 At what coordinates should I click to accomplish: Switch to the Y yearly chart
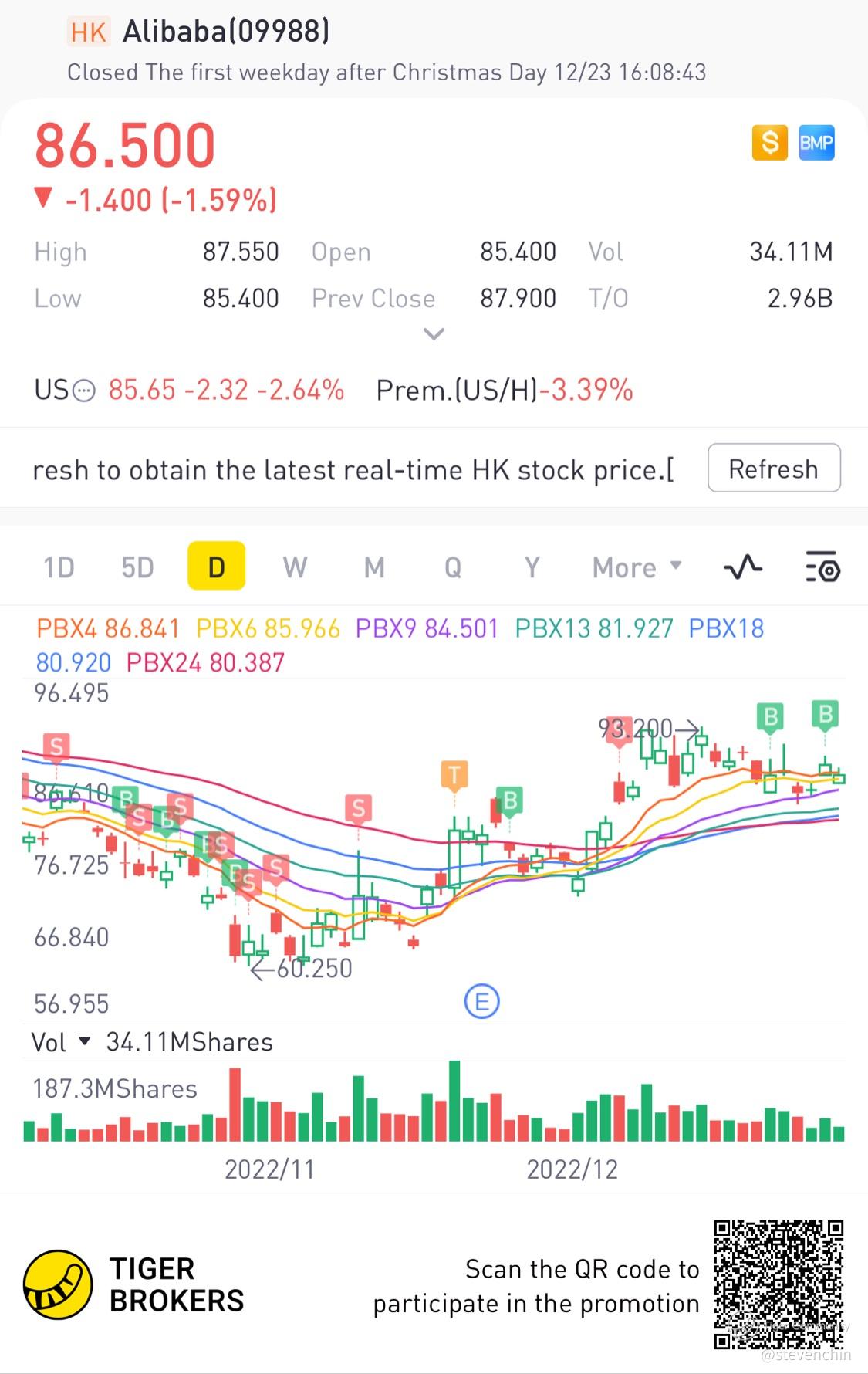(x=532, y=567)
